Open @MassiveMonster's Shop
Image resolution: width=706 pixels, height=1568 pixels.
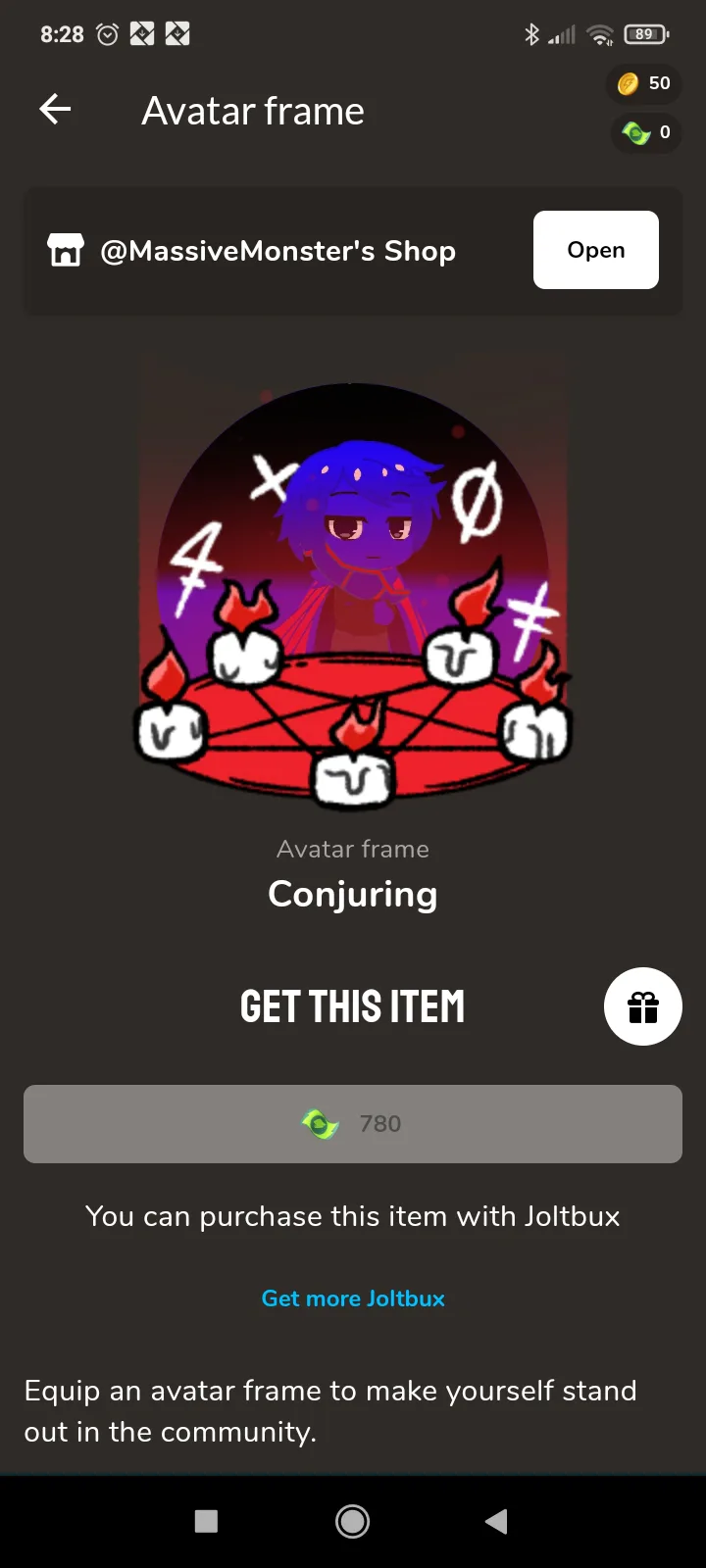595,250
